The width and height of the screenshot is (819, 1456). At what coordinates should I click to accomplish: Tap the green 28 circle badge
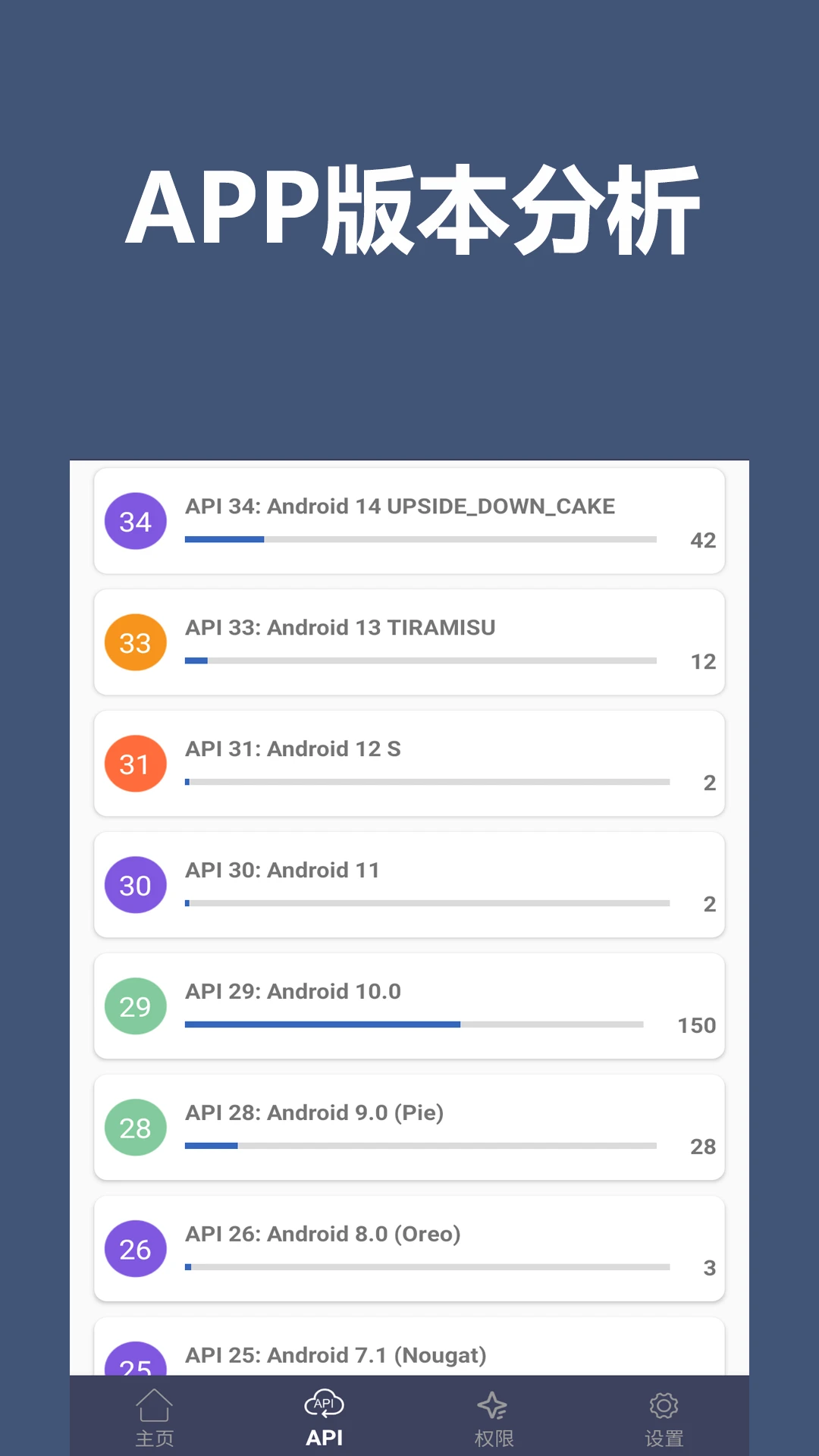tap(135, 1128)
